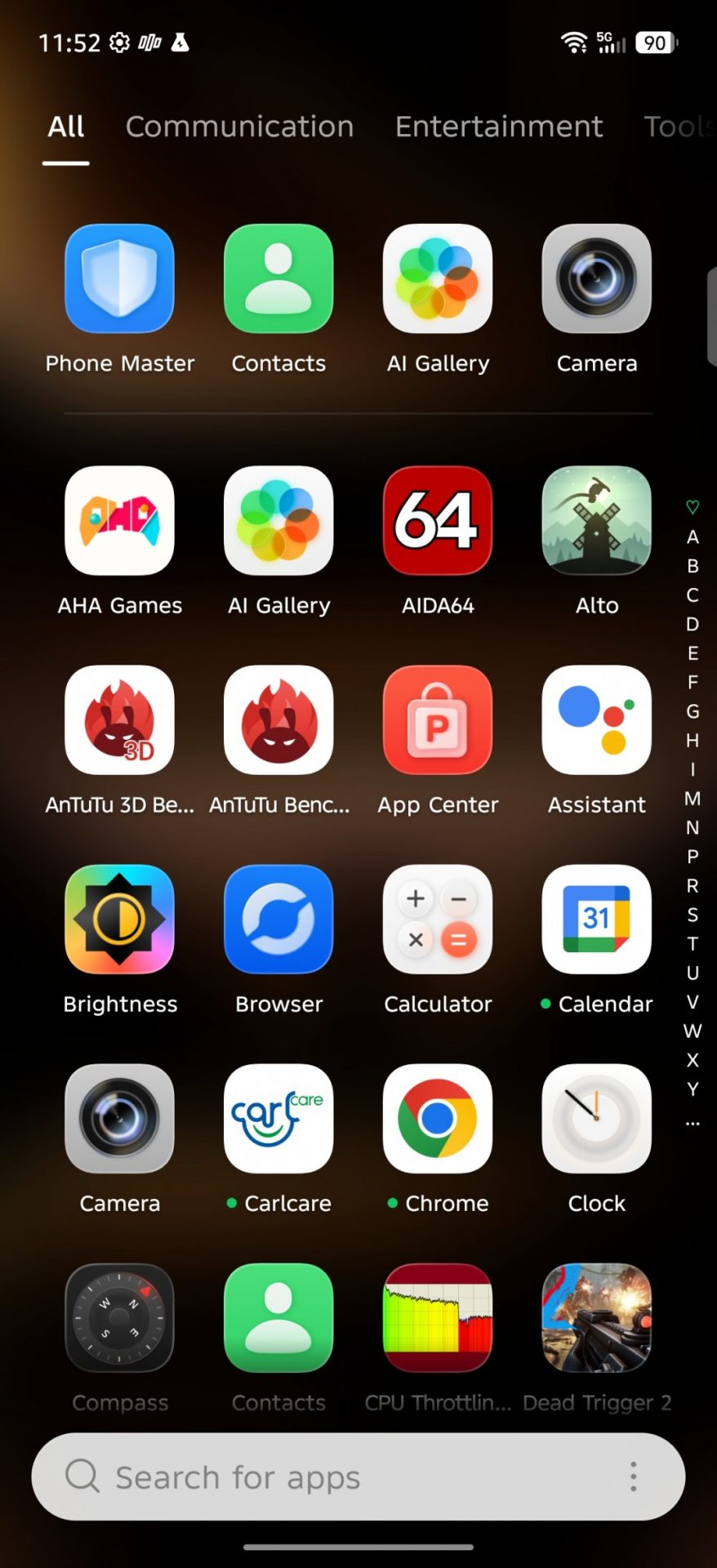This screenshot has height=1568, width=717.
Task: Launch Google Assistant
Action: [x=597, y=719]
